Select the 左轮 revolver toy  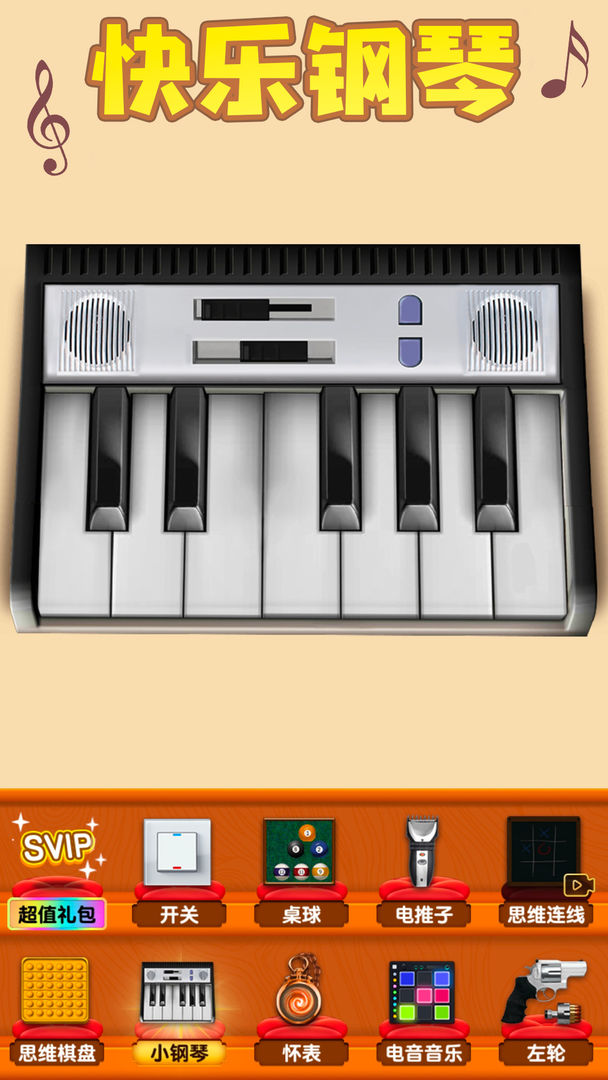pos(545,1006)
